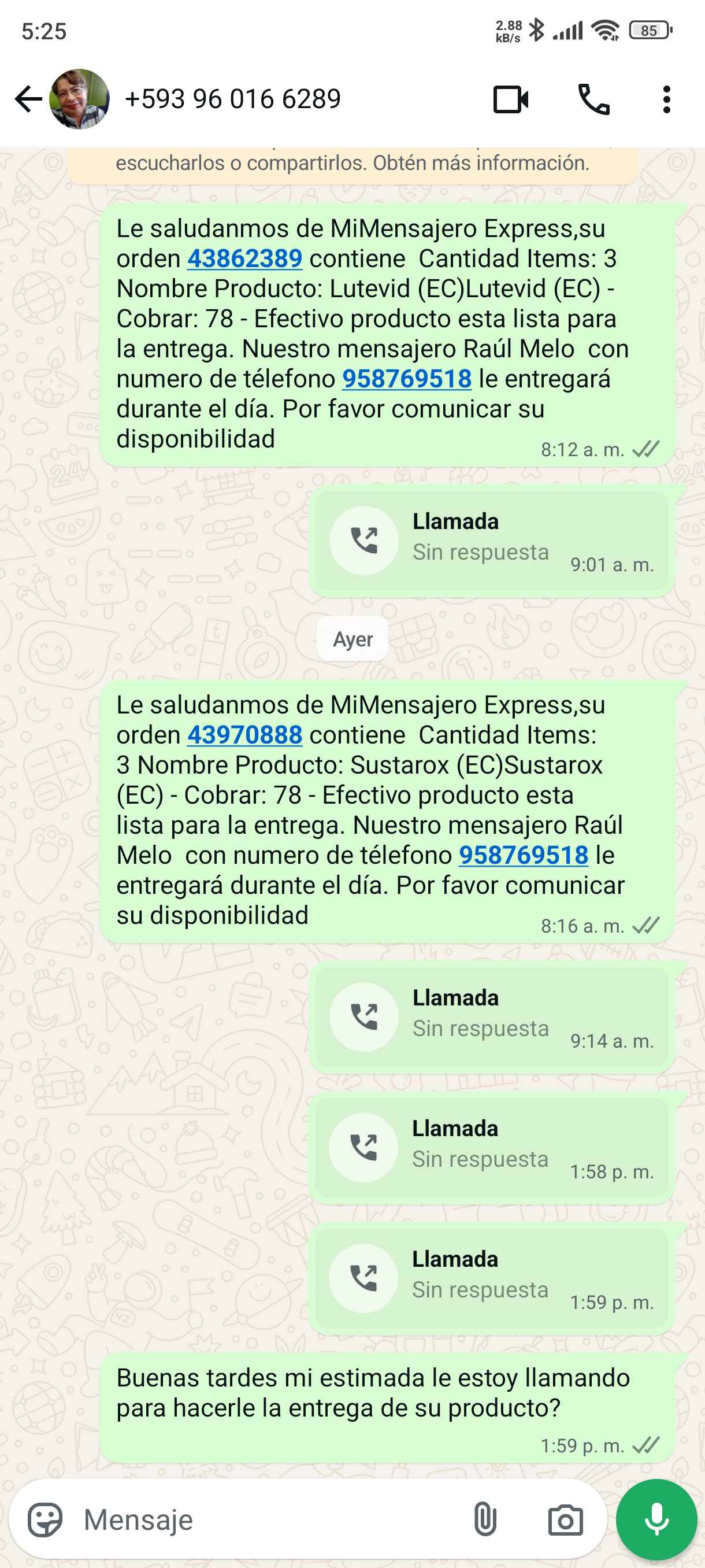Image resolution: width=705 pixels, height=1568 pixels.
Task: Start a video call
Action: [510, 99]
